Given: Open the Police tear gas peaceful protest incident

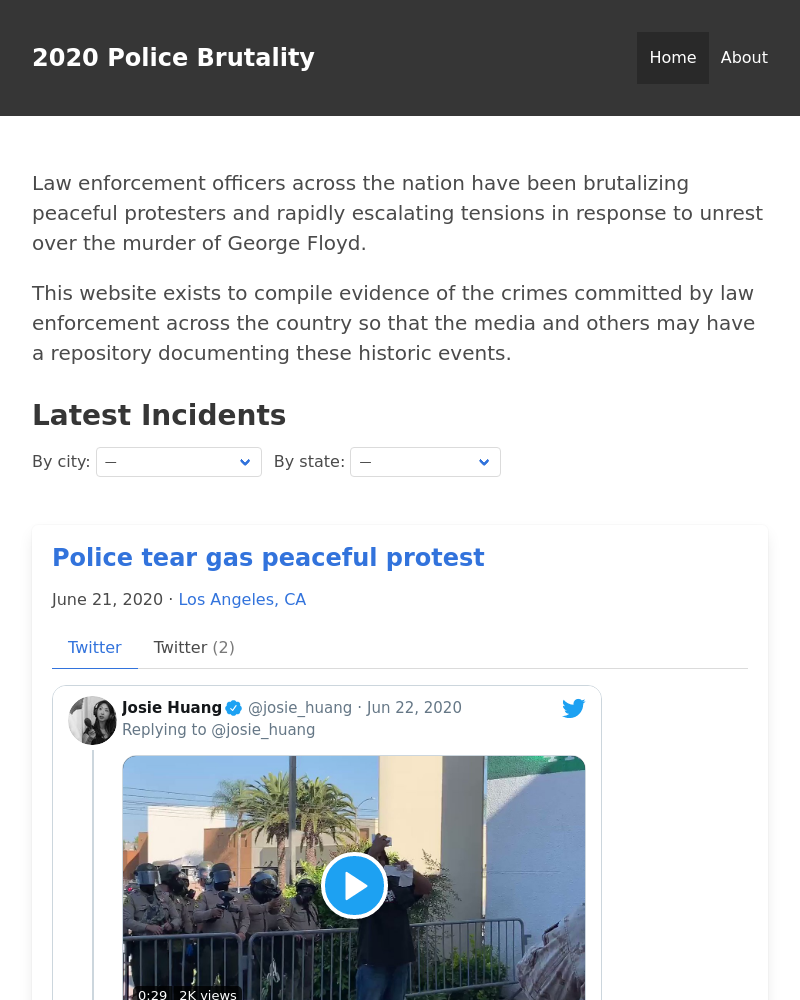Looking at the screenshot, I should 268,558.
